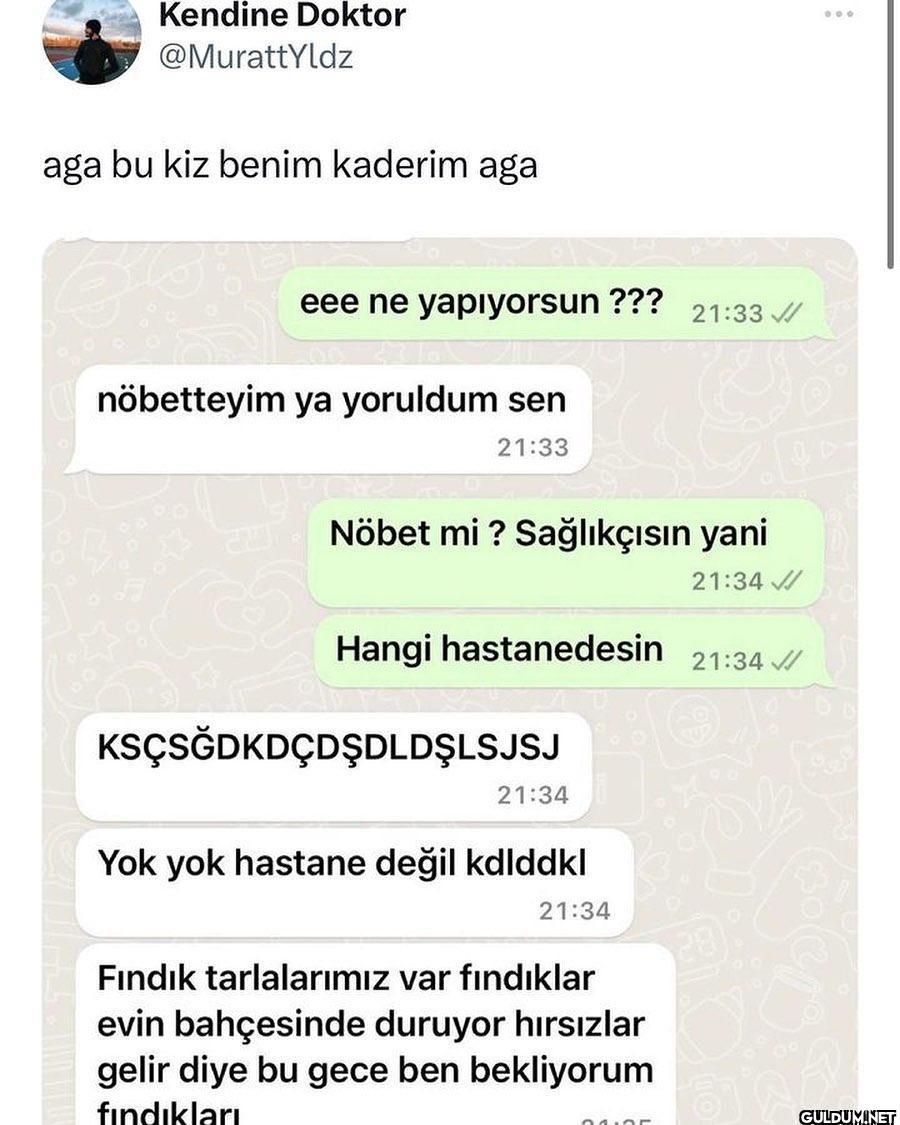This screenshot has width=900, height=1125.
Task: Open the @MurattYldz profile handle
Action: (255, 56)
